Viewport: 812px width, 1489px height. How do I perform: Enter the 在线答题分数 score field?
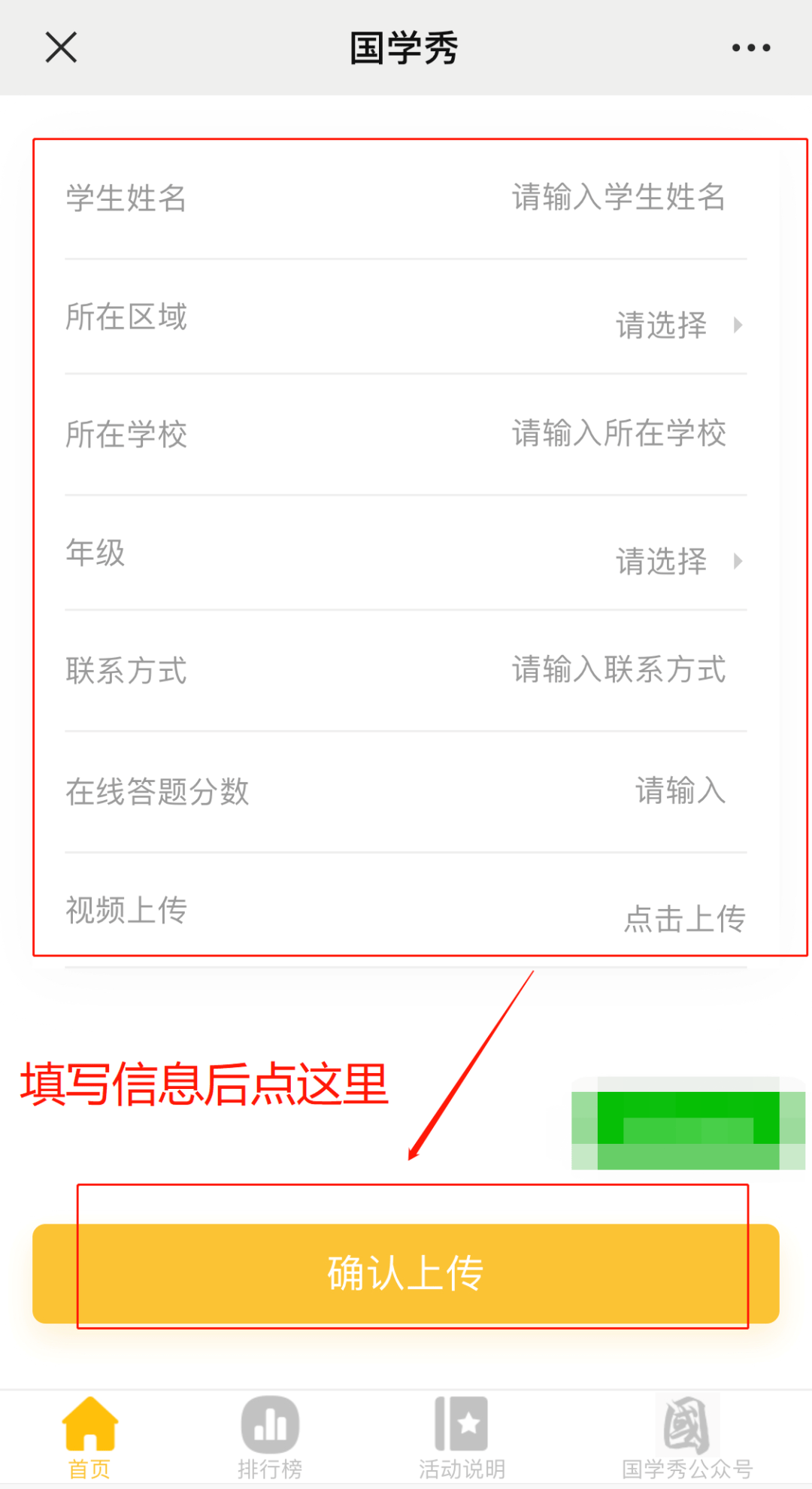click(x=679, y=790)
